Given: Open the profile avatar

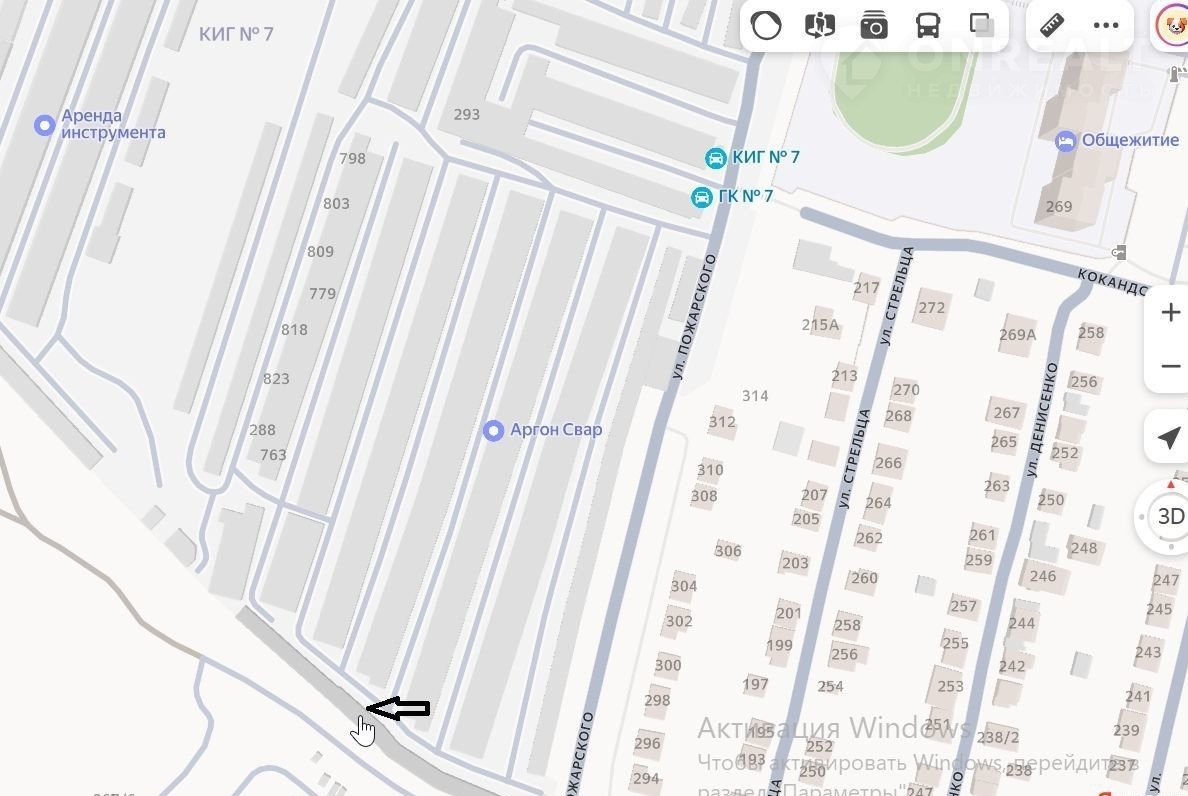Looking at the screenshot, I should tap(1172, 26).
